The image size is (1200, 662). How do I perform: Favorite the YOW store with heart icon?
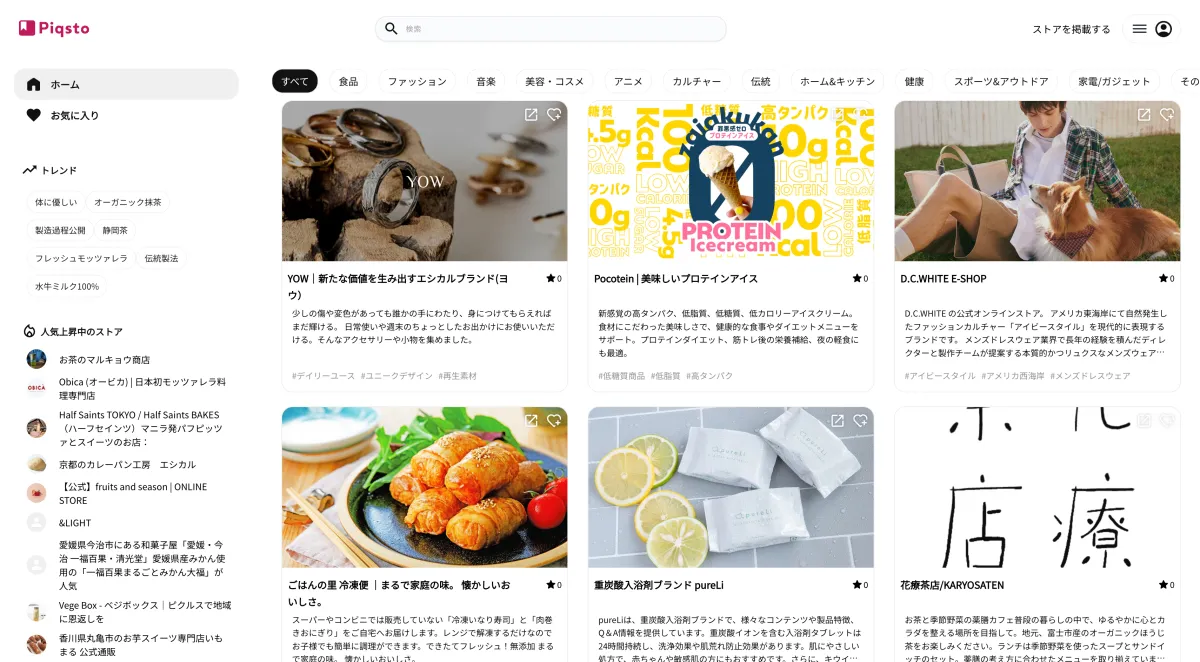click(x=554, y=115)
